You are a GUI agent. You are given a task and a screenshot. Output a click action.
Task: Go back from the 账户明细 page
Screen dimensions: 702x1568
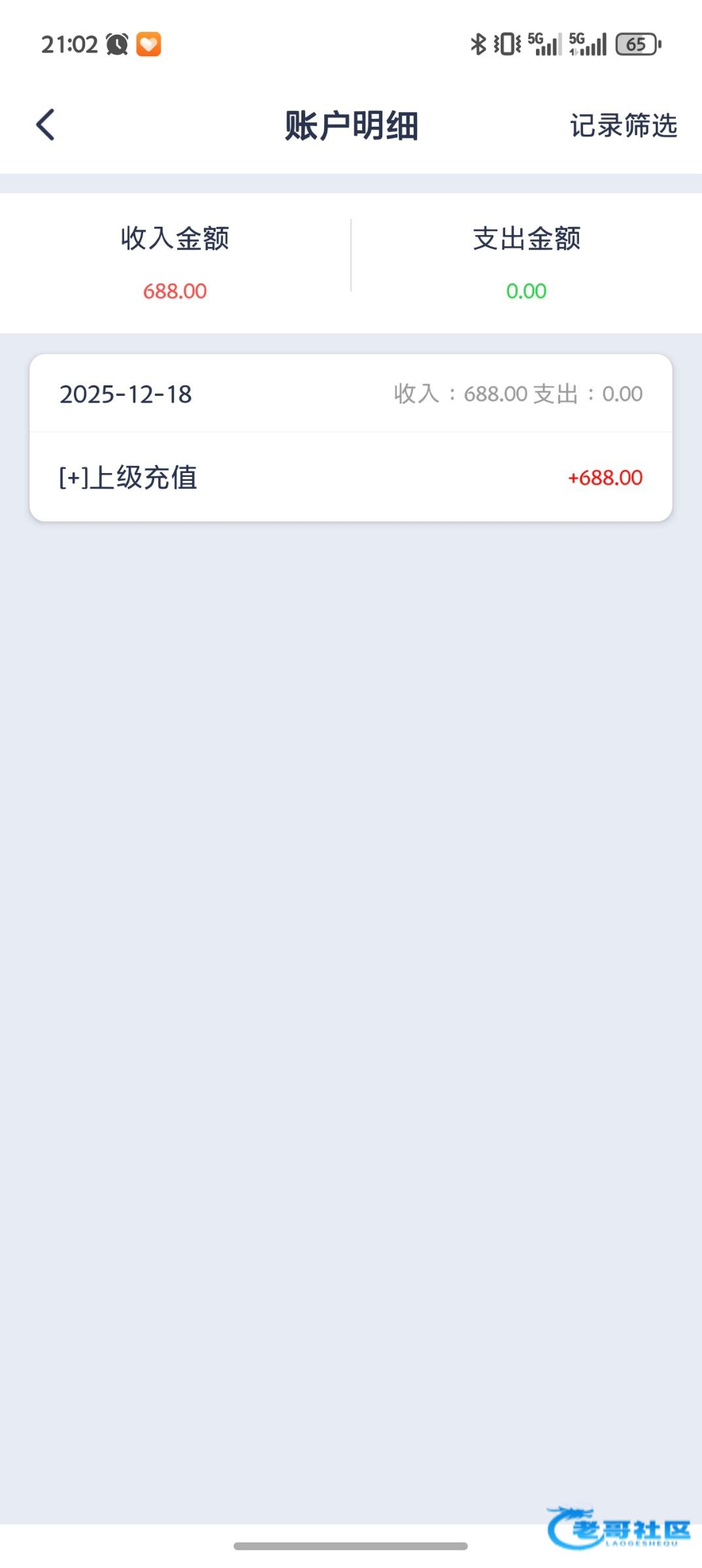pos(45,125)
